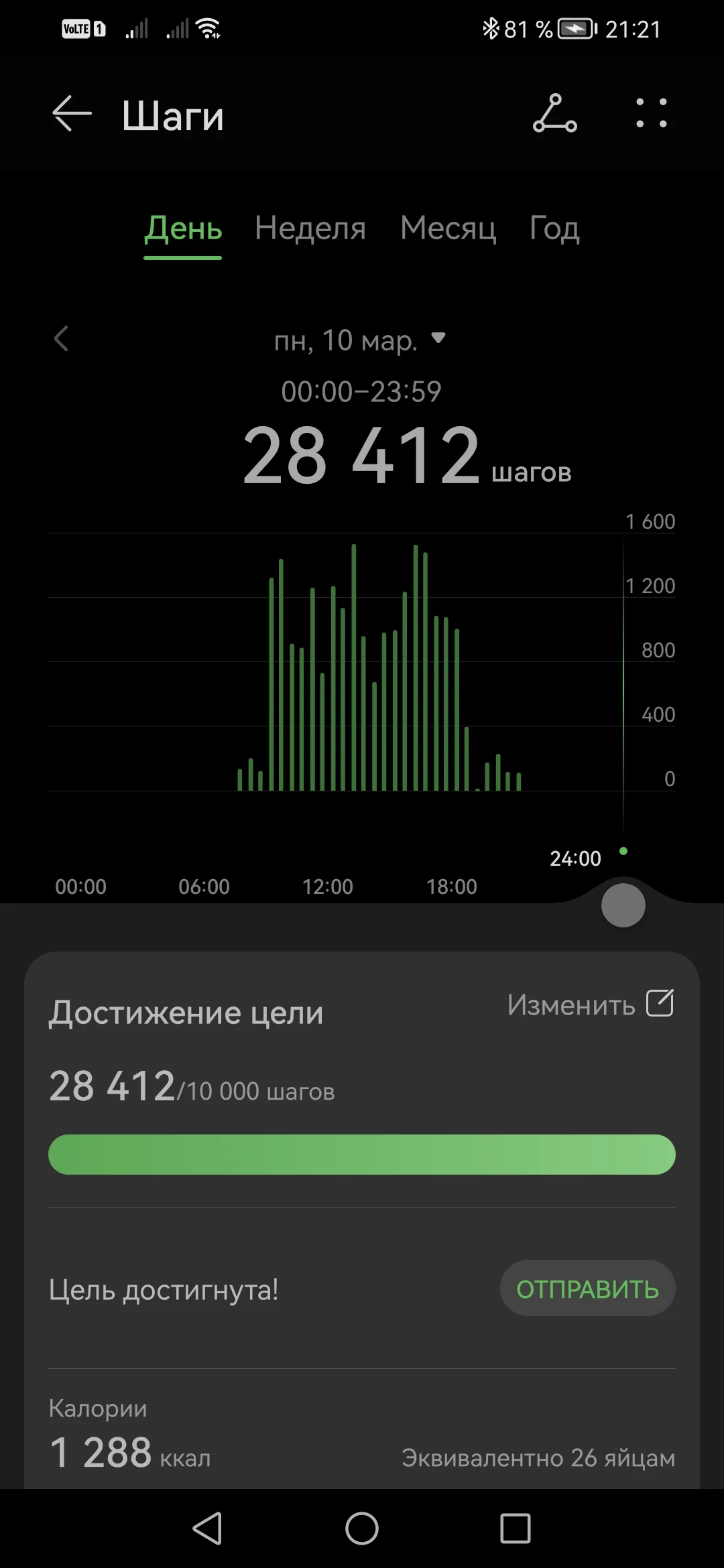Tap the Изменить goal link
The height and width of the screenshot is (1568, 724).
pyautogui.click(x=571, y=1003)
